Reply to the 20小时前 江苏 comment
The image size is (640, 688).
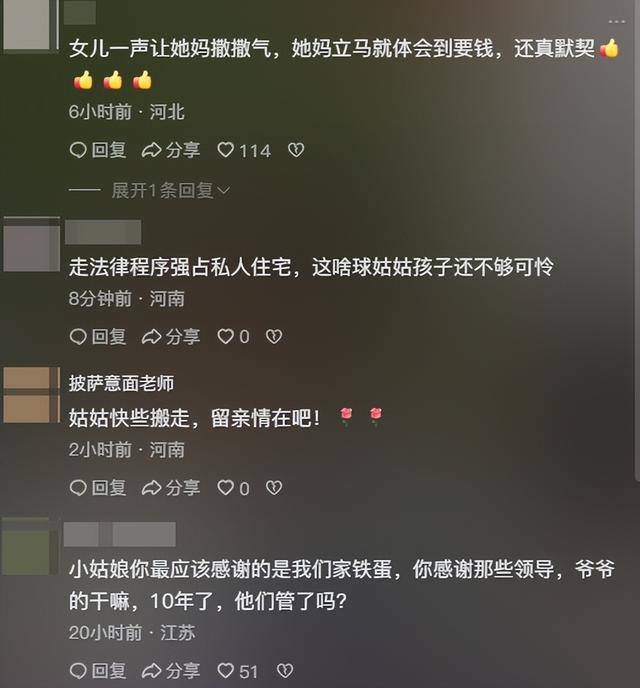(98, 670)
